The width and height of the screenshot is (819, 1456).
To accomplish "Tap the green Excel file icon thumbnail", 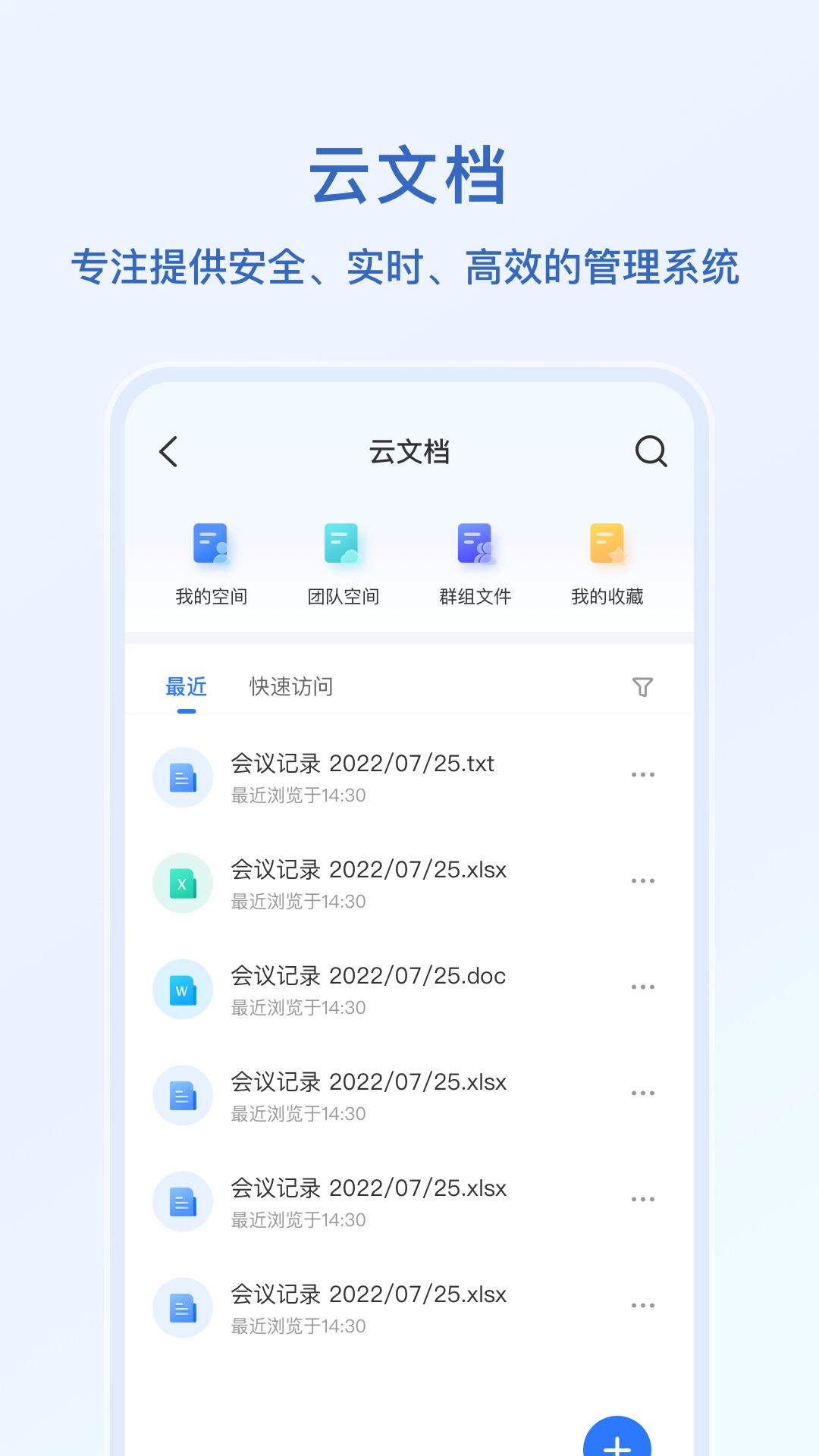I will [x=183, y=883].
